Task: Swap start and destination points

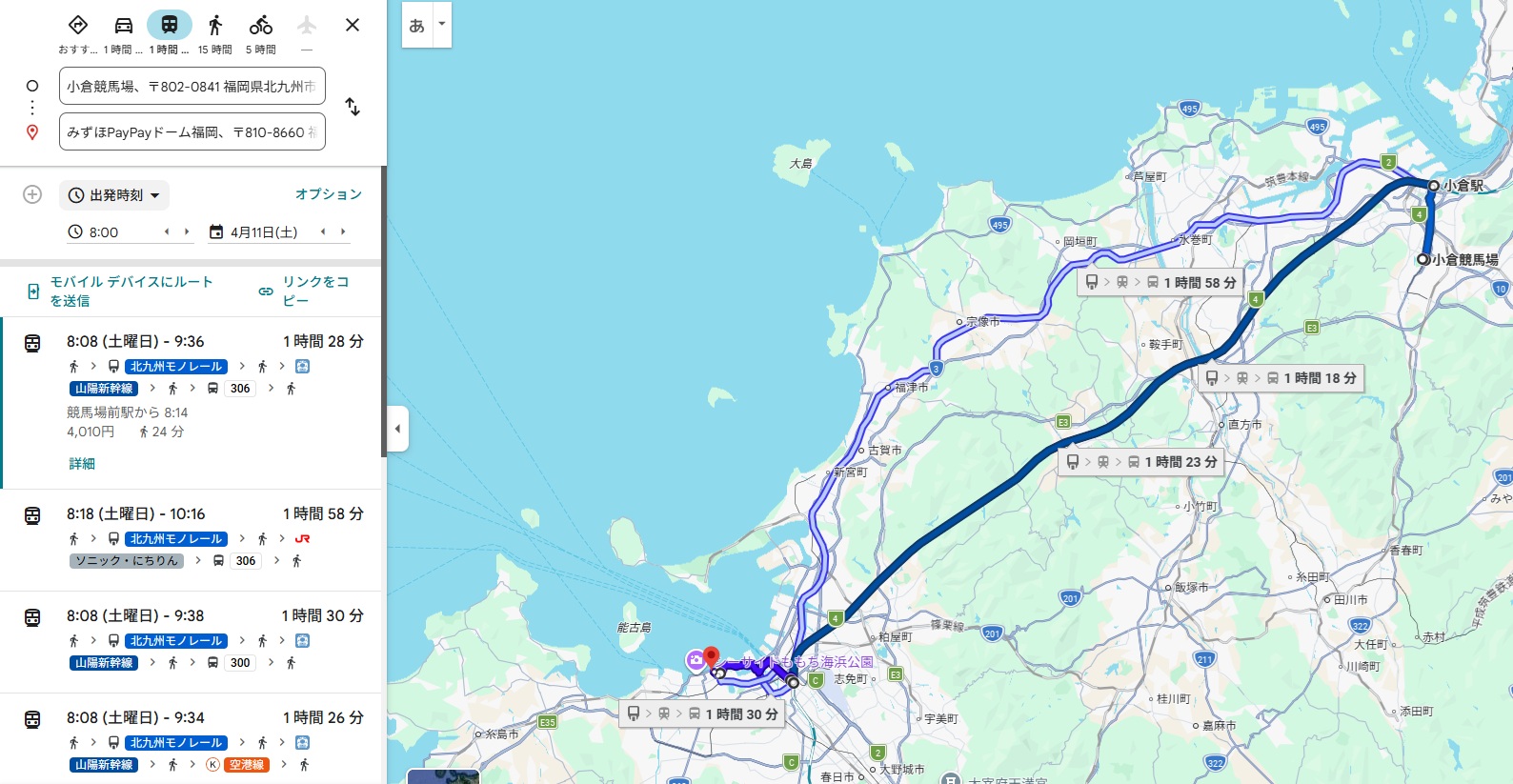Action: pos(353,107)
